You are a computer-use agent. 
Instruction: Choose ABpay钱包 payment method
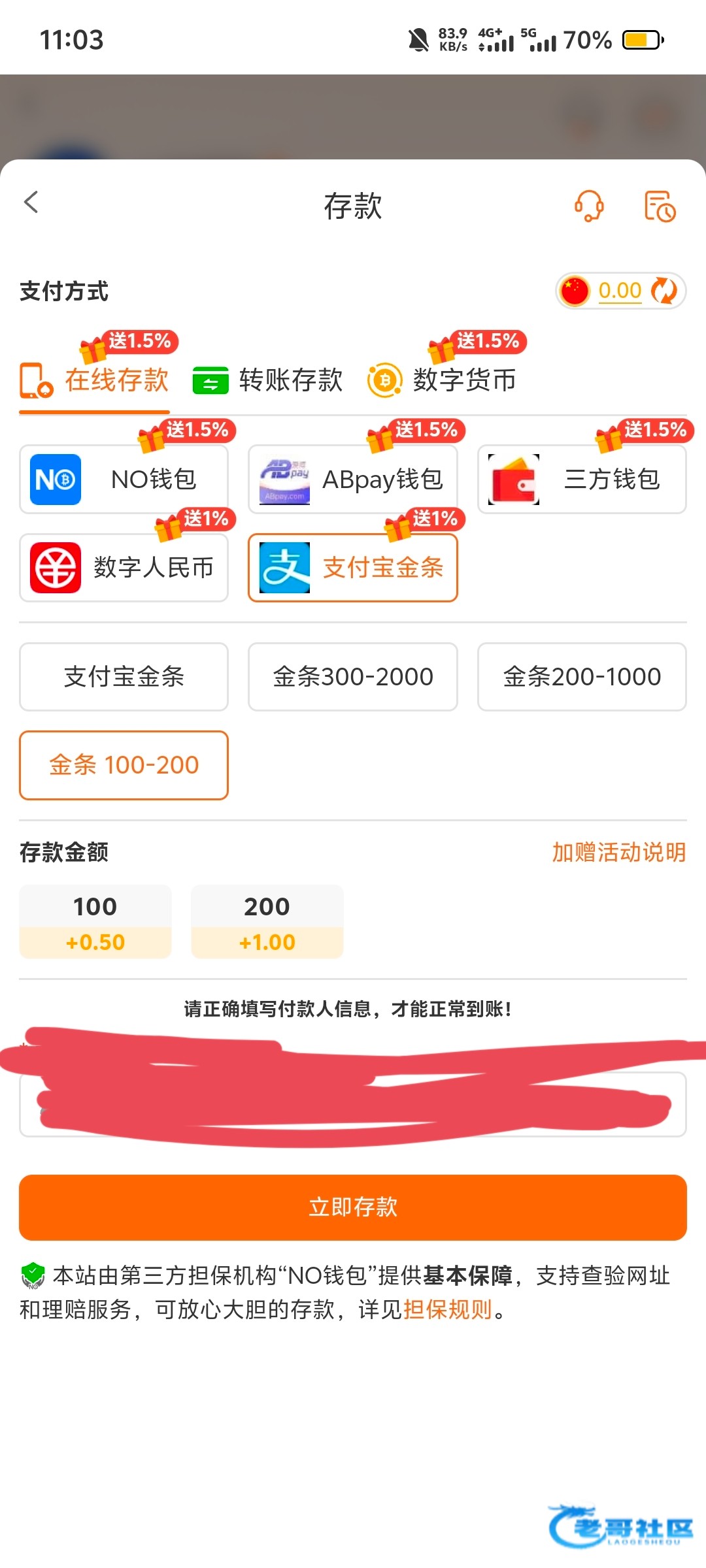352,480
